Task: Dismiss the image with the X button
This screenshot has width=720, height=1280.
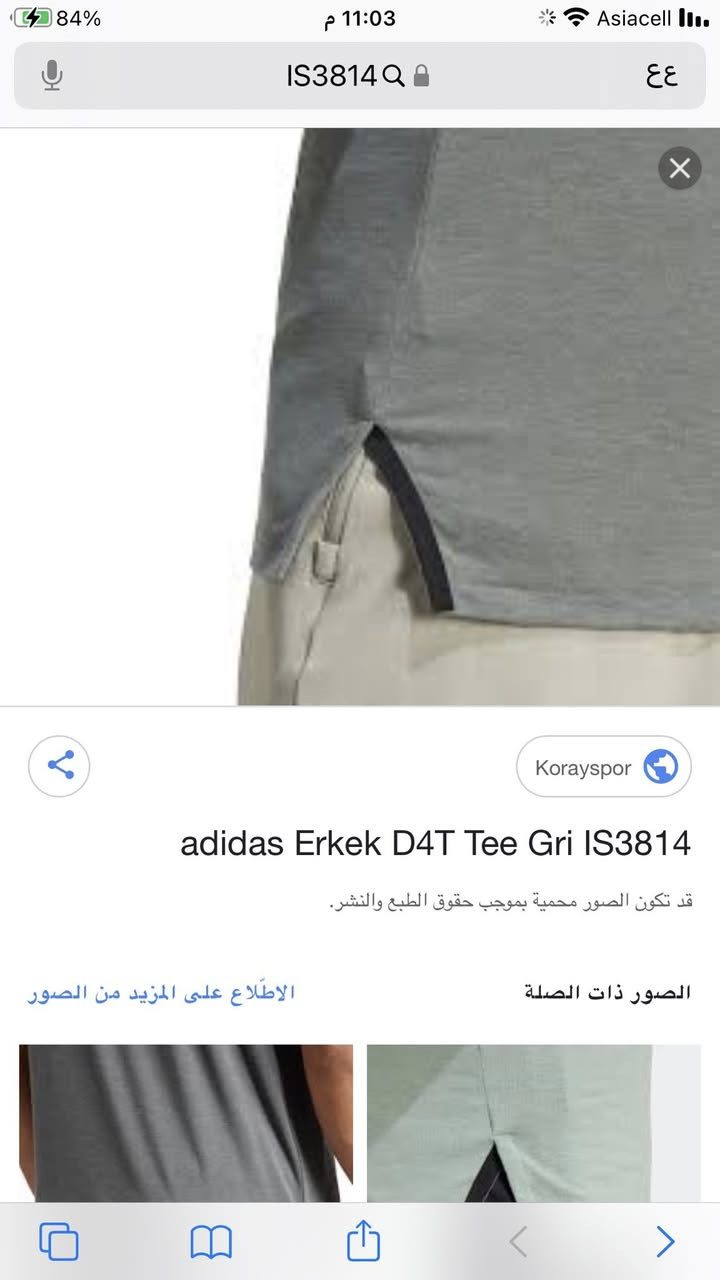Action: click(679, 168)
